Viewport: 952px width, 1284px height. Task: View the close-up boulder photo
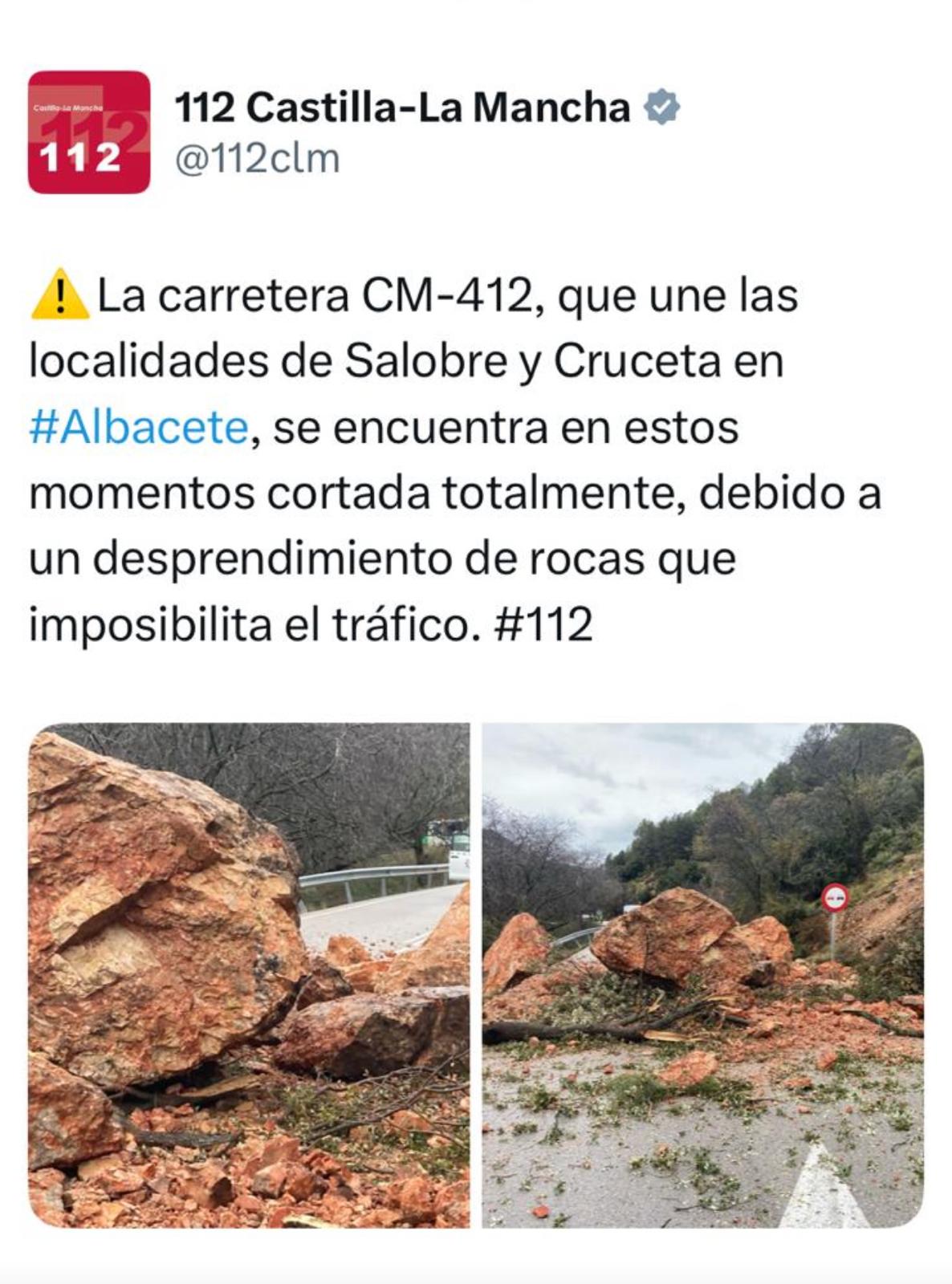click(249, 975)
